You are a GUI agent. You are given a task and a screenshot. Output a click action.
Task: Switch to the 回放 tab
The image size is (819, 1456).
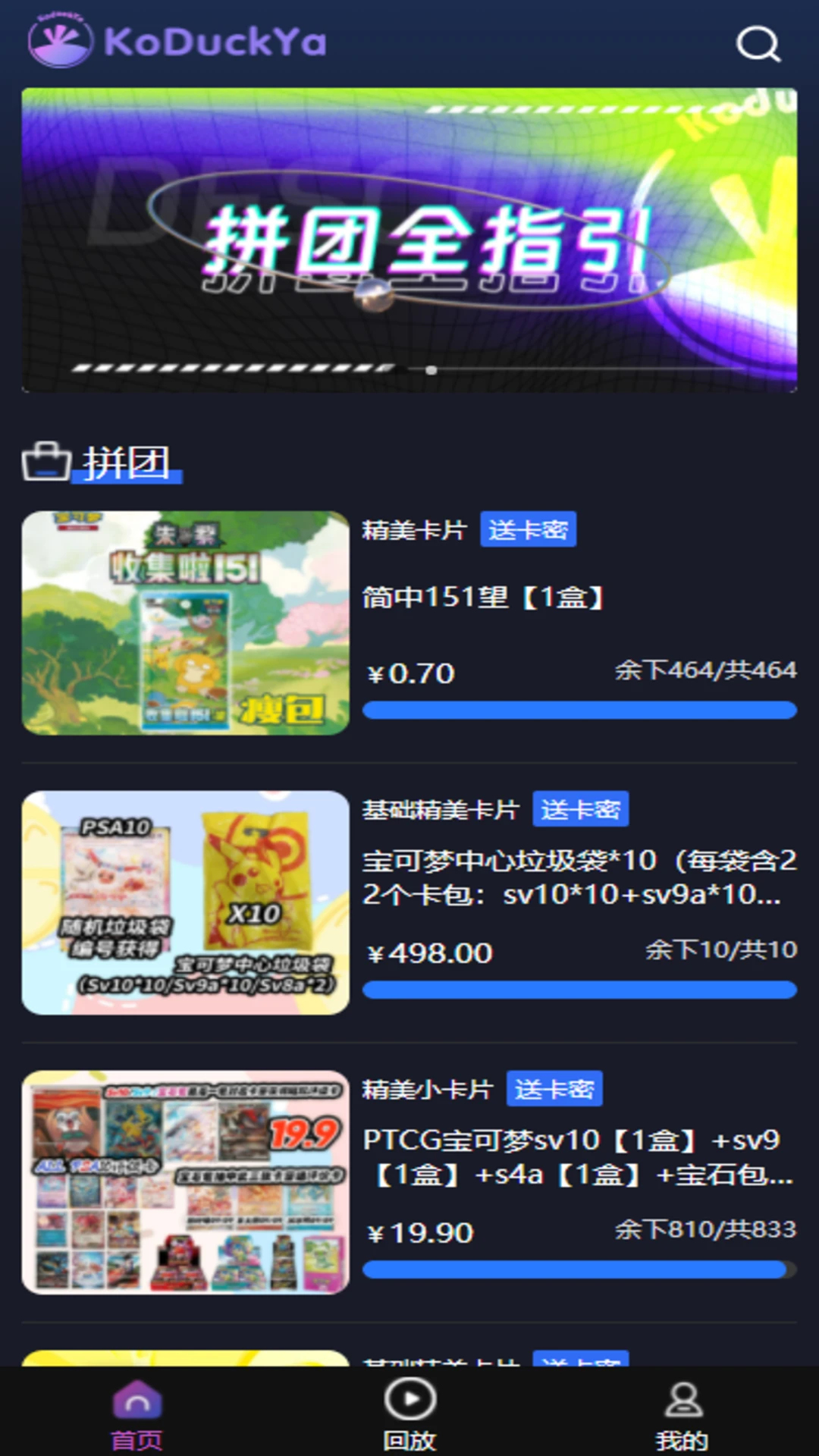[409, 1414]
